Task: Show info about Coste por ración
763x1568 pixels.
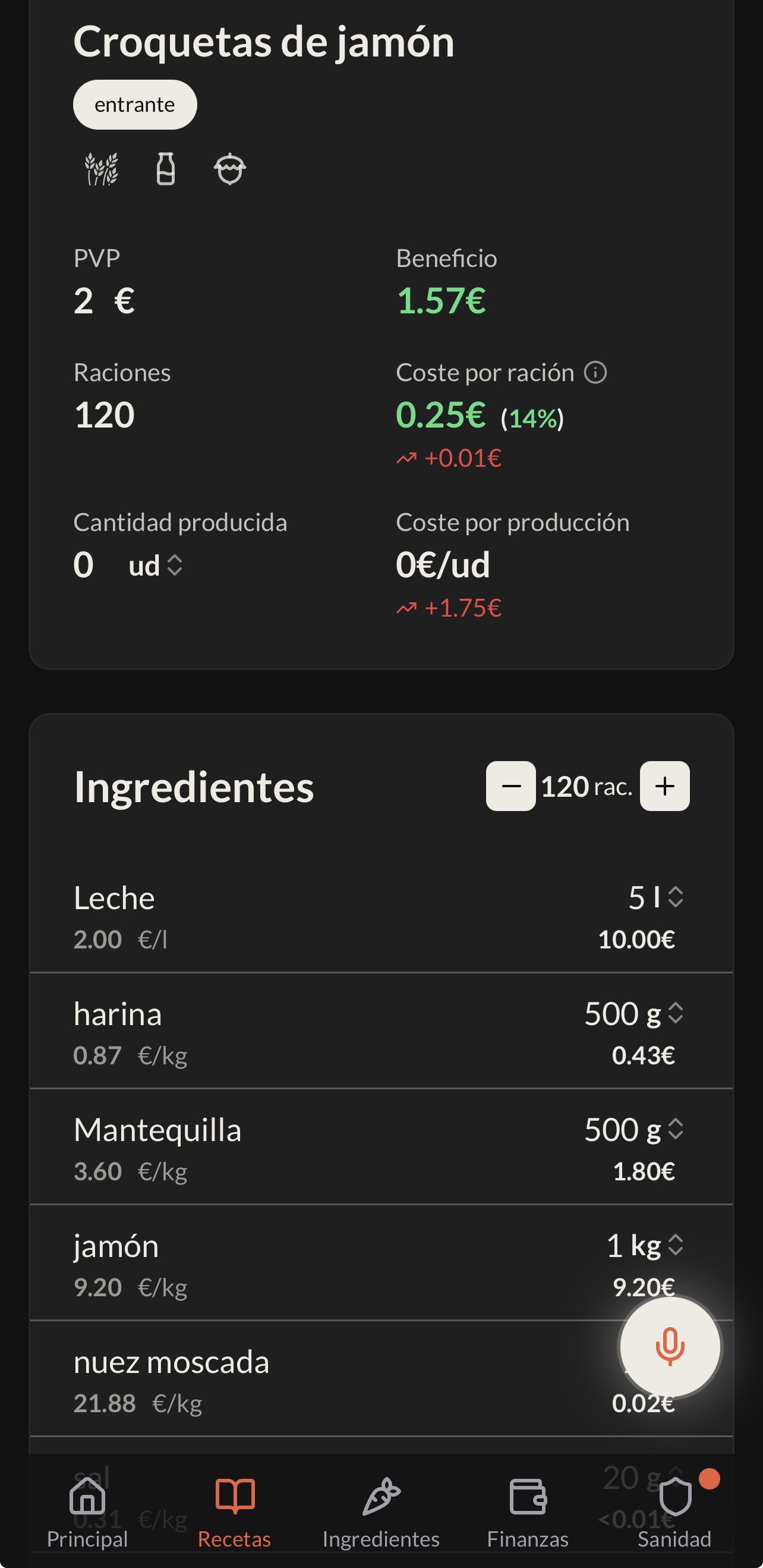Action: pos(595,372)
